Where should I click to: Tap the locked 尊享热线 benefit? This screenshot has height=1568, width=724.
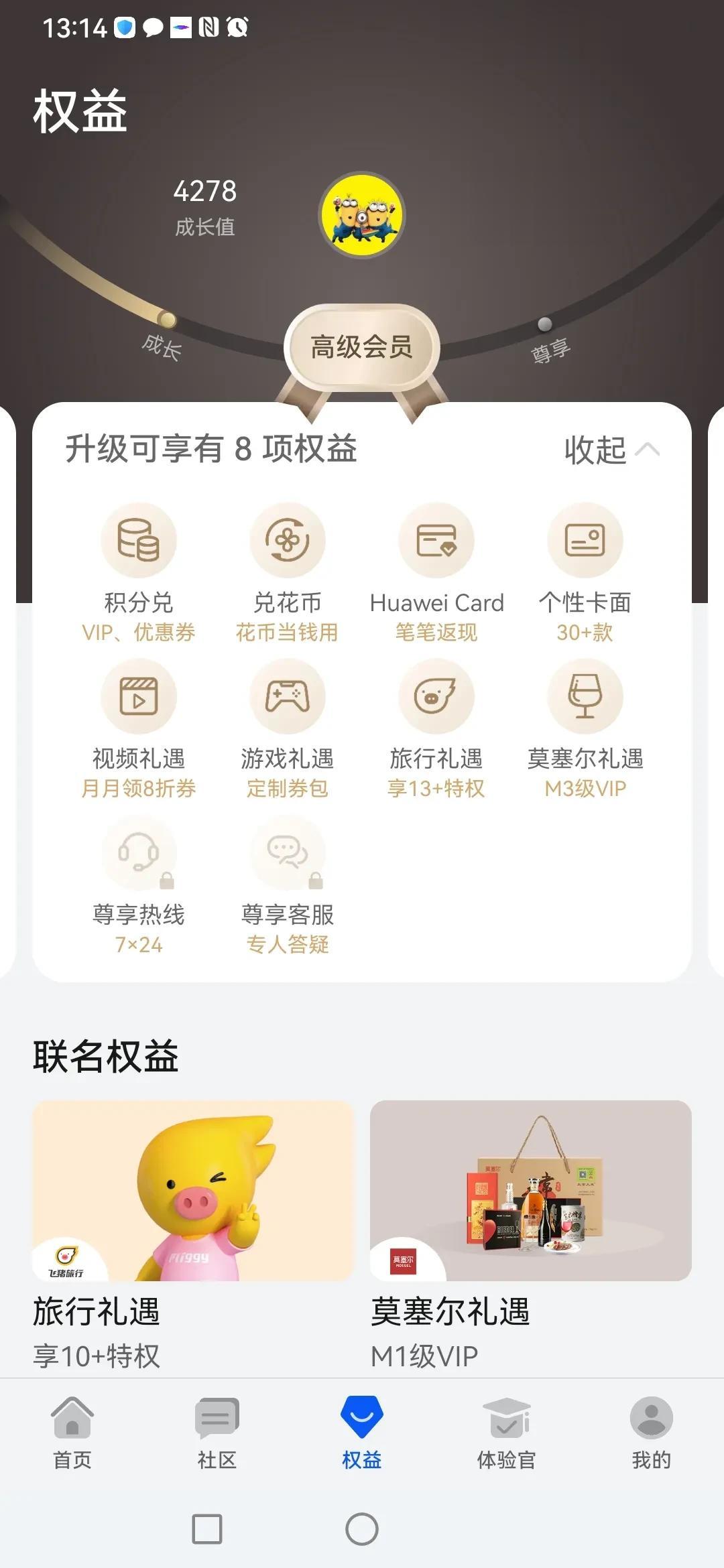tap(139, 854)
